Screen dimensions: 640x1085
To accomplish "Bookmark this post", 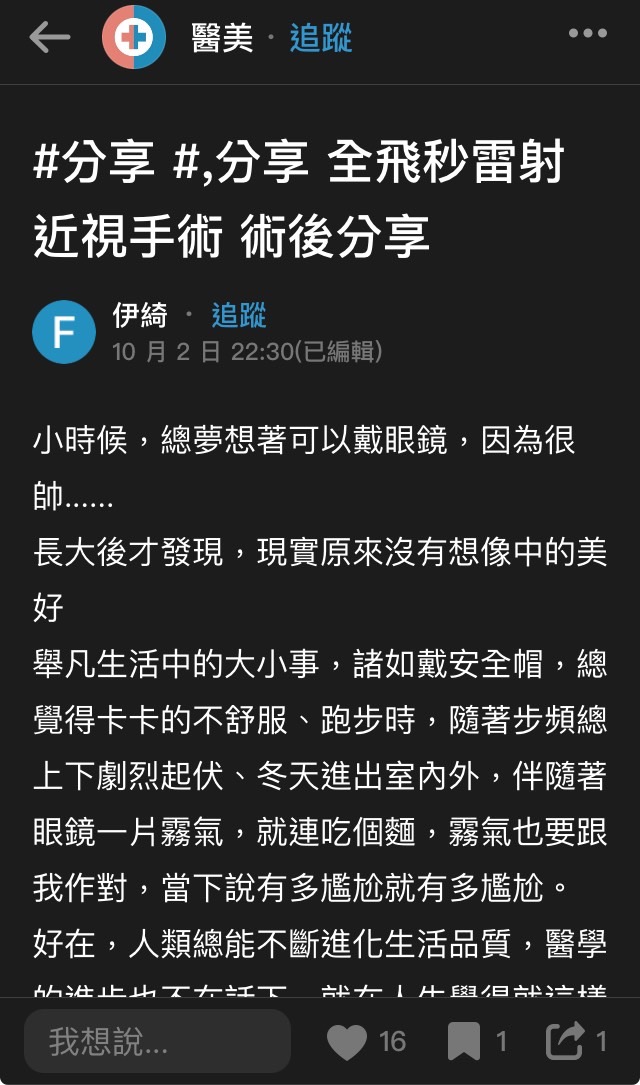I will point(463,1042).
